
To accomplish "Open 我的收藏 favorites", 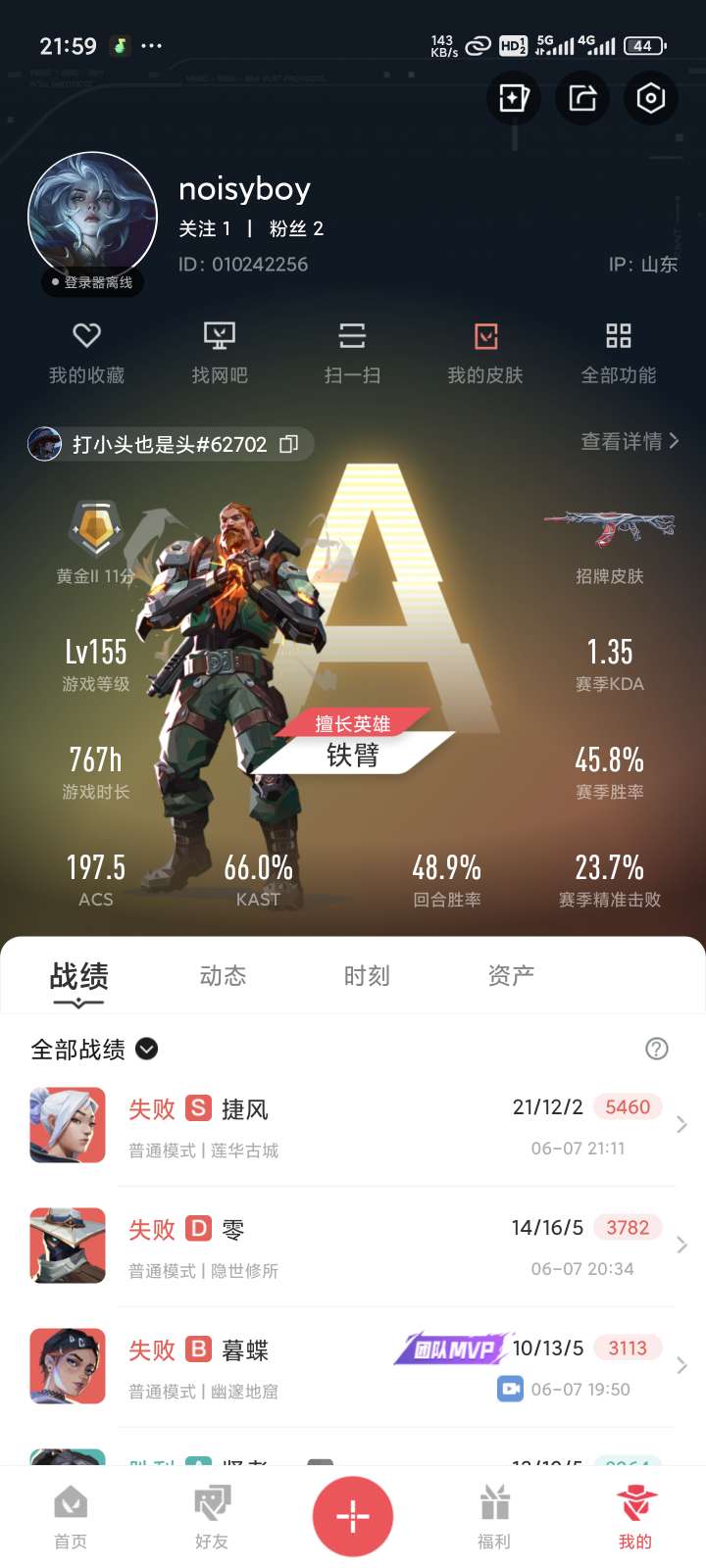I will pos(86,353).
